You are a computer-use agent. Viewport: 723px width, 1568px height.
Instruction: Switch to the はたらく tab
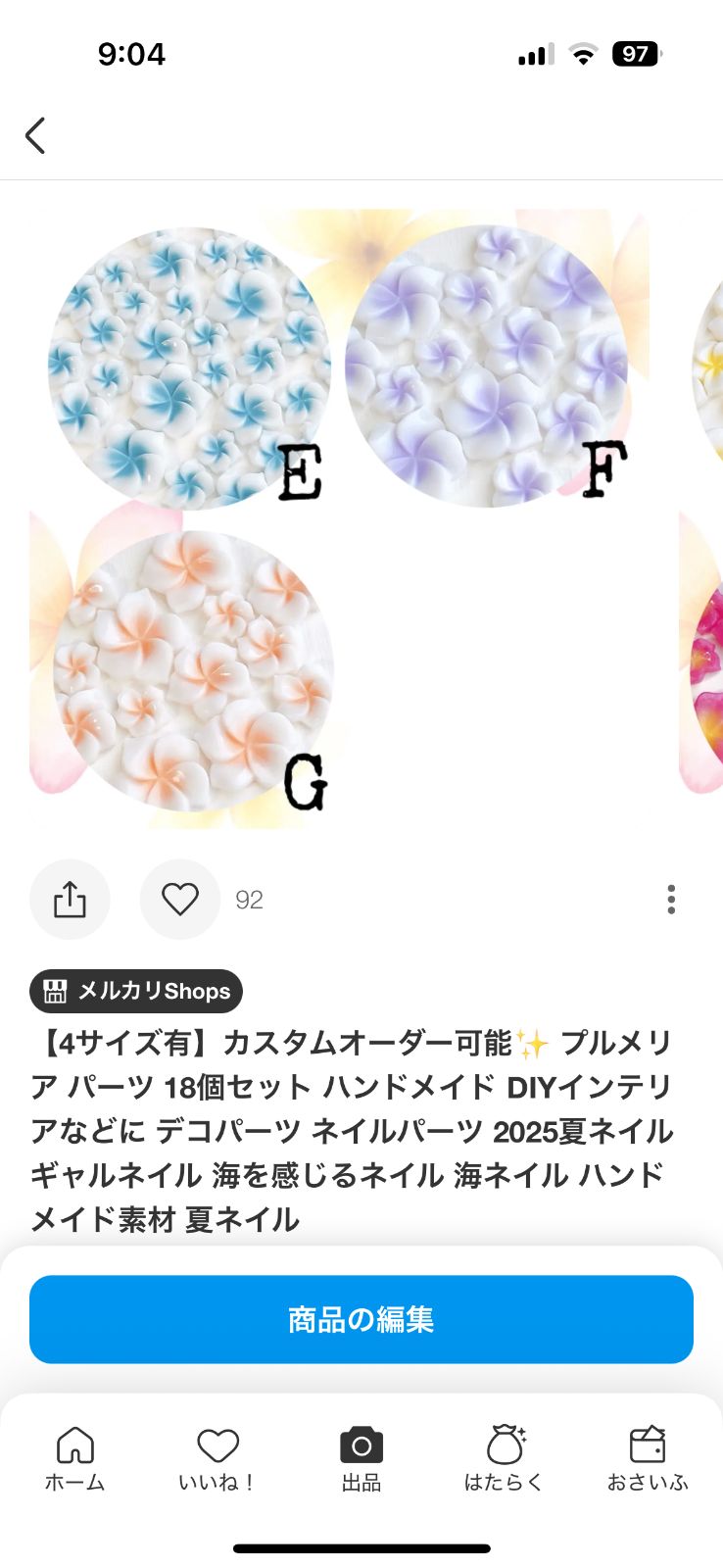click(x=505, y=1458)
